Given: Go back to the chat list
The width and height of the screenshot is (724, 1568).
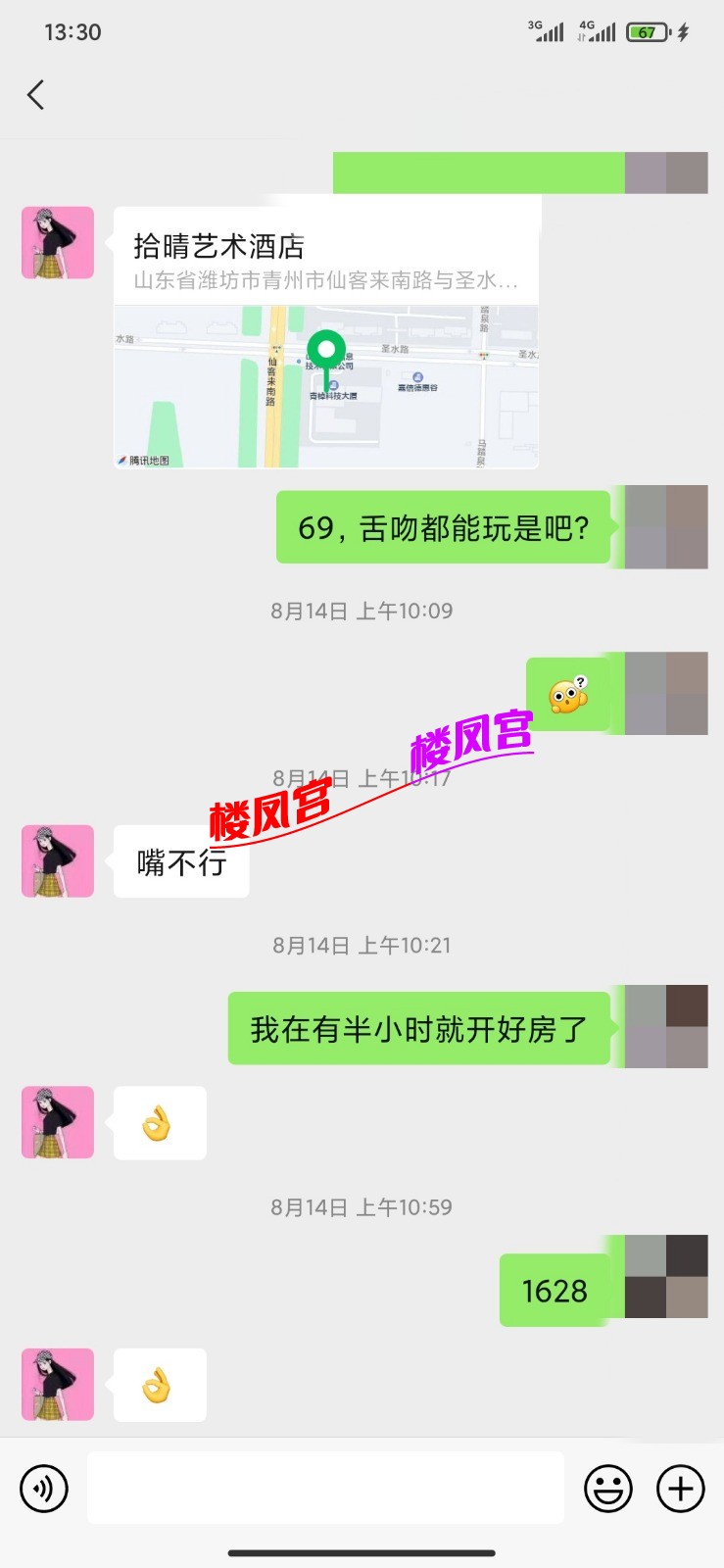Looking at the screenshot, I should 36,95.
